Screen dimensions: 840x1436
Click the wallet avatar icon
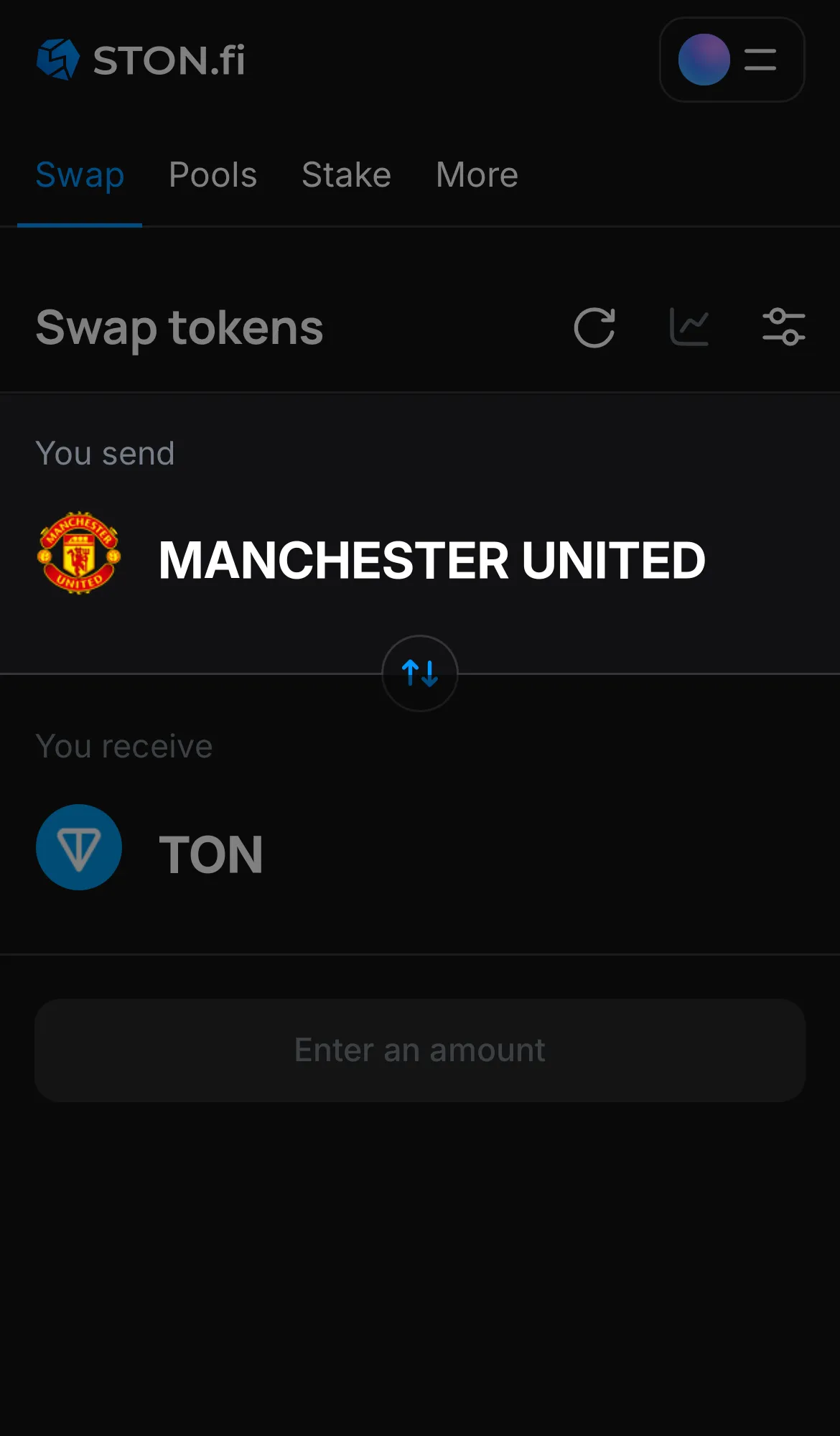pos(704,60)
